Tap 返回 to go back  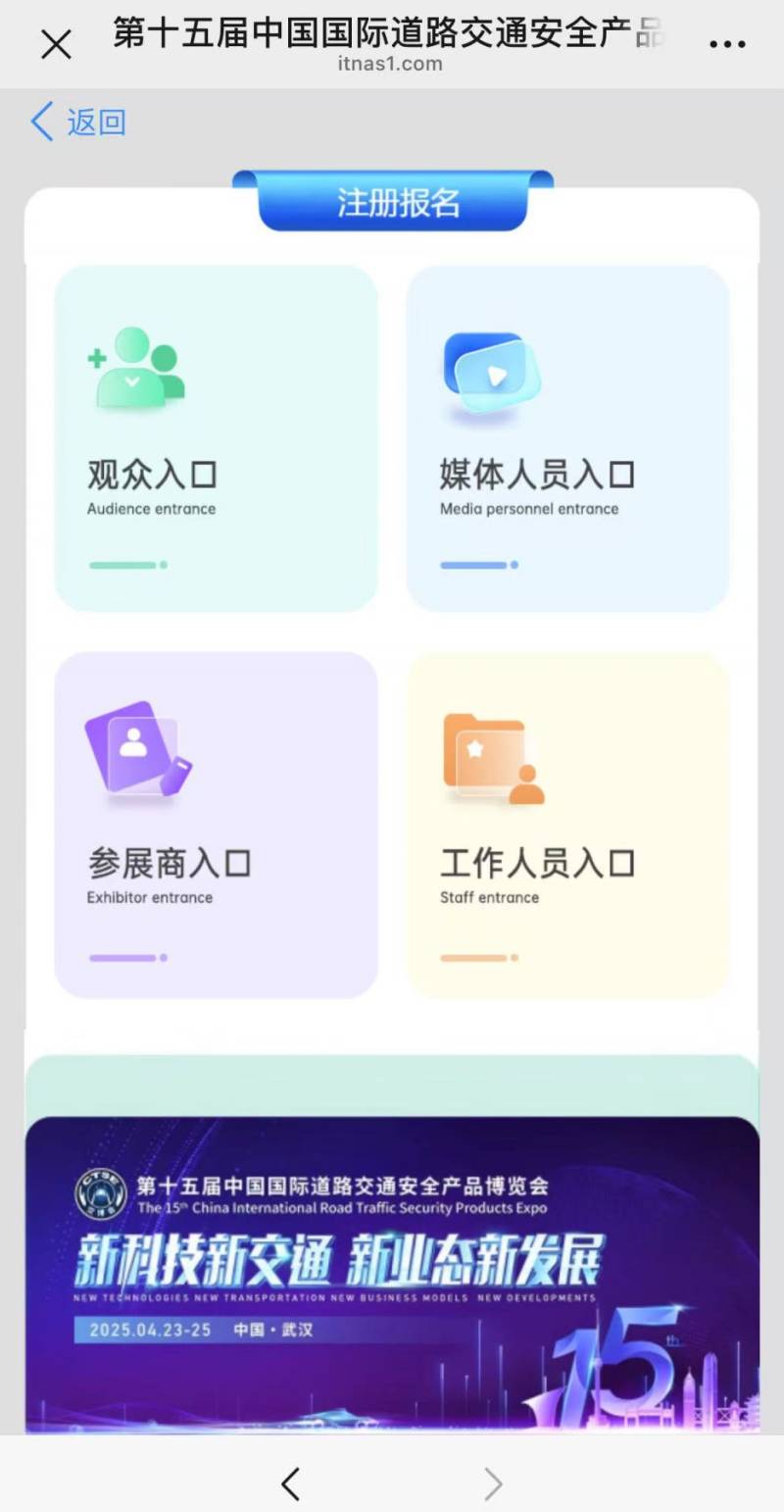[79, 123]
